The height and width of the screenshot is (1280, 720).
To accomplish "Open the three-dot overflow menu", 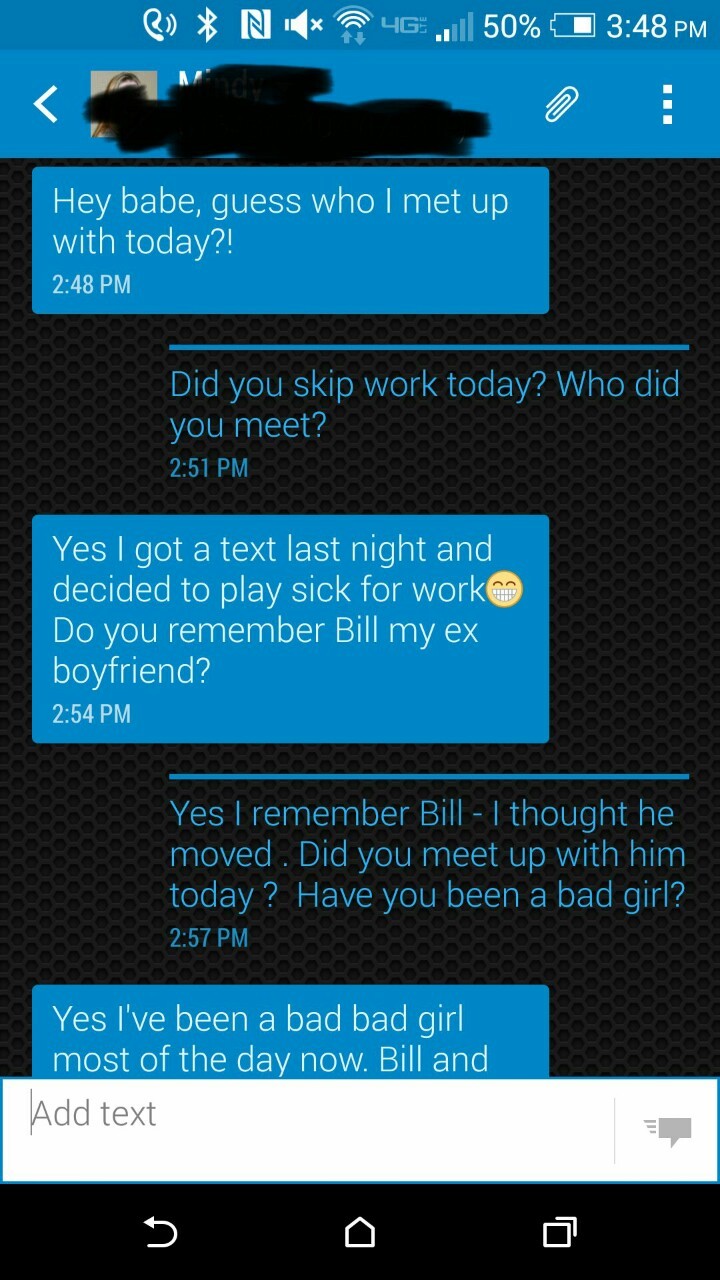I will [667, 104].
